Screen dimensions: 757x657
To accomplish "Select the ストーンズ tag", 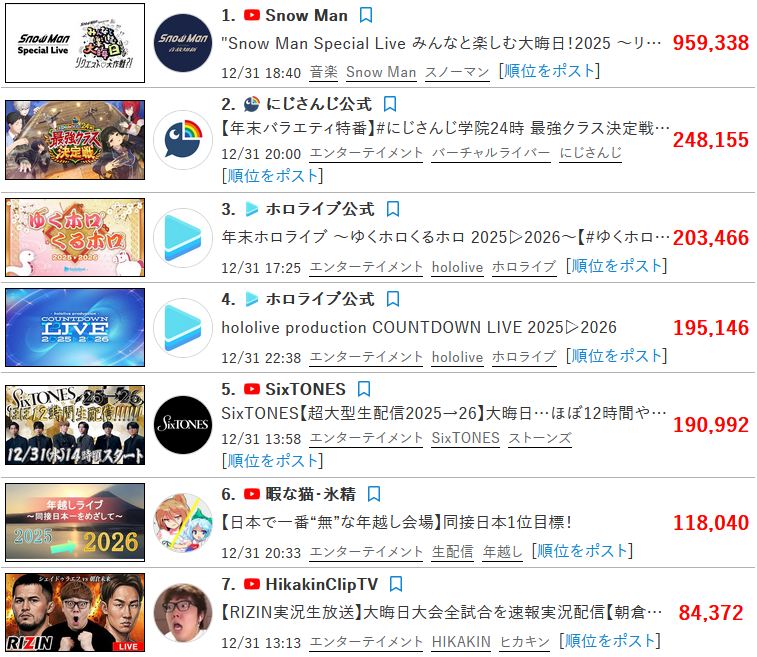I will [540, 438].
